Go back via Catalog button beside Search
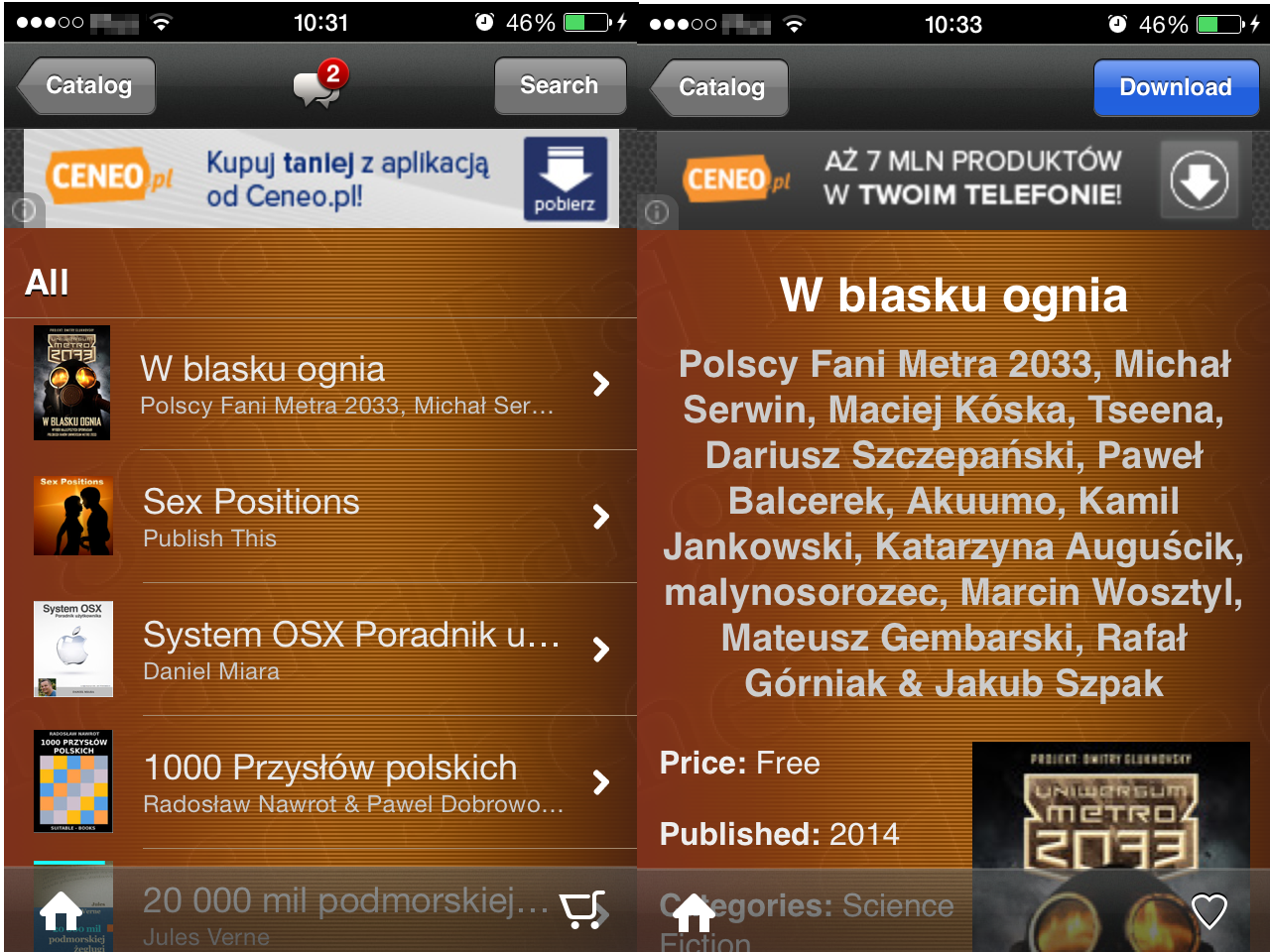 [88, 86]
